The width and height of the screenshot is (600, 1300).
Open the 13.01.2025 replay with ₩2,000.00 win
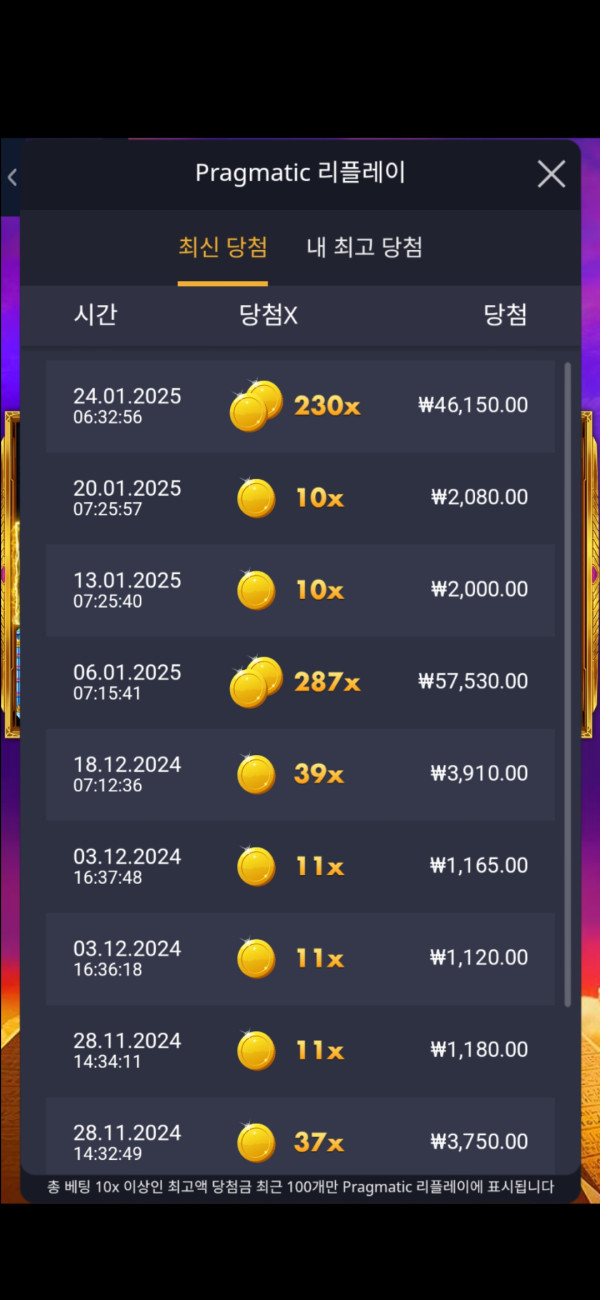(x=300, y=590)
